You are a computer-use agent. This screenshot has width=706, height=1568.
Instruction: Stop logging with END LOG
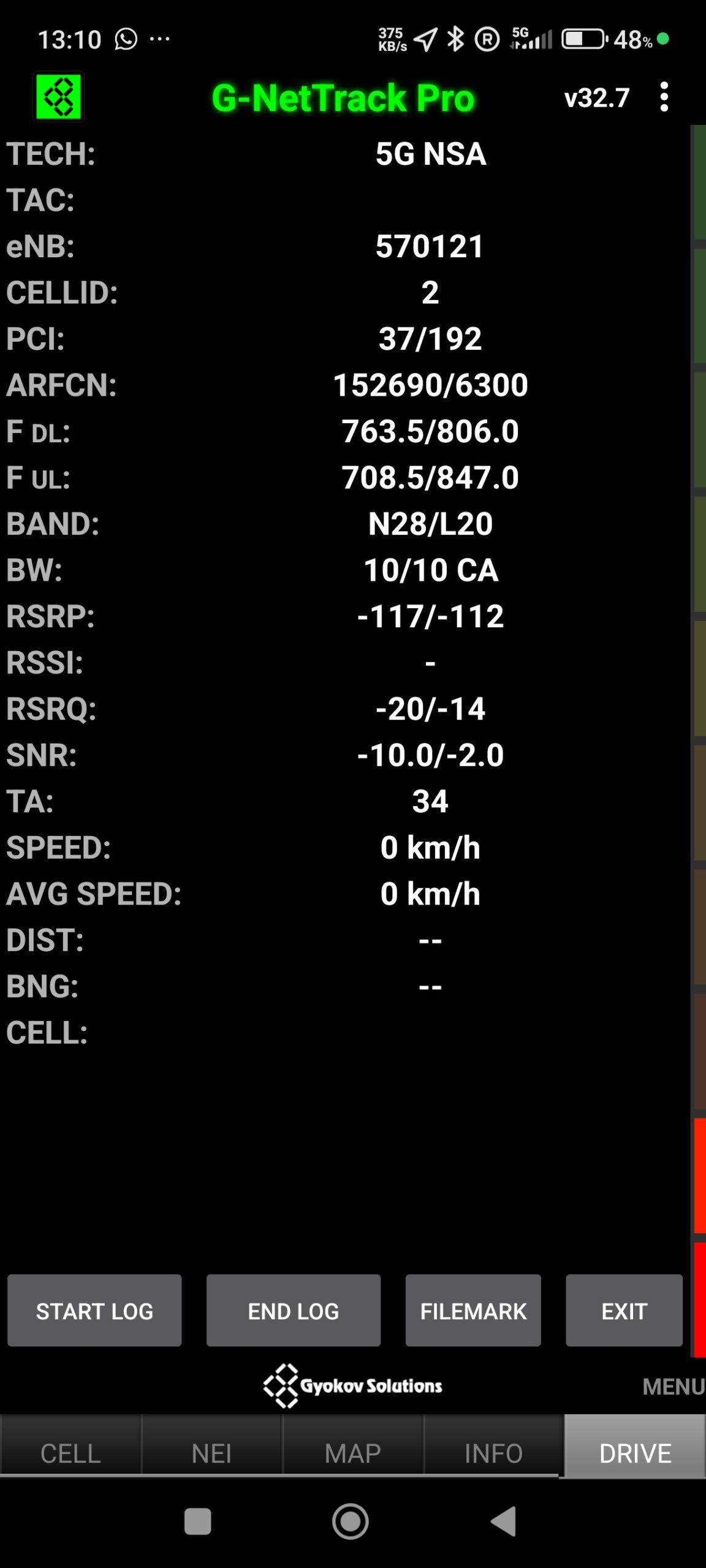pyautogui.click(x=293, y=1311)
